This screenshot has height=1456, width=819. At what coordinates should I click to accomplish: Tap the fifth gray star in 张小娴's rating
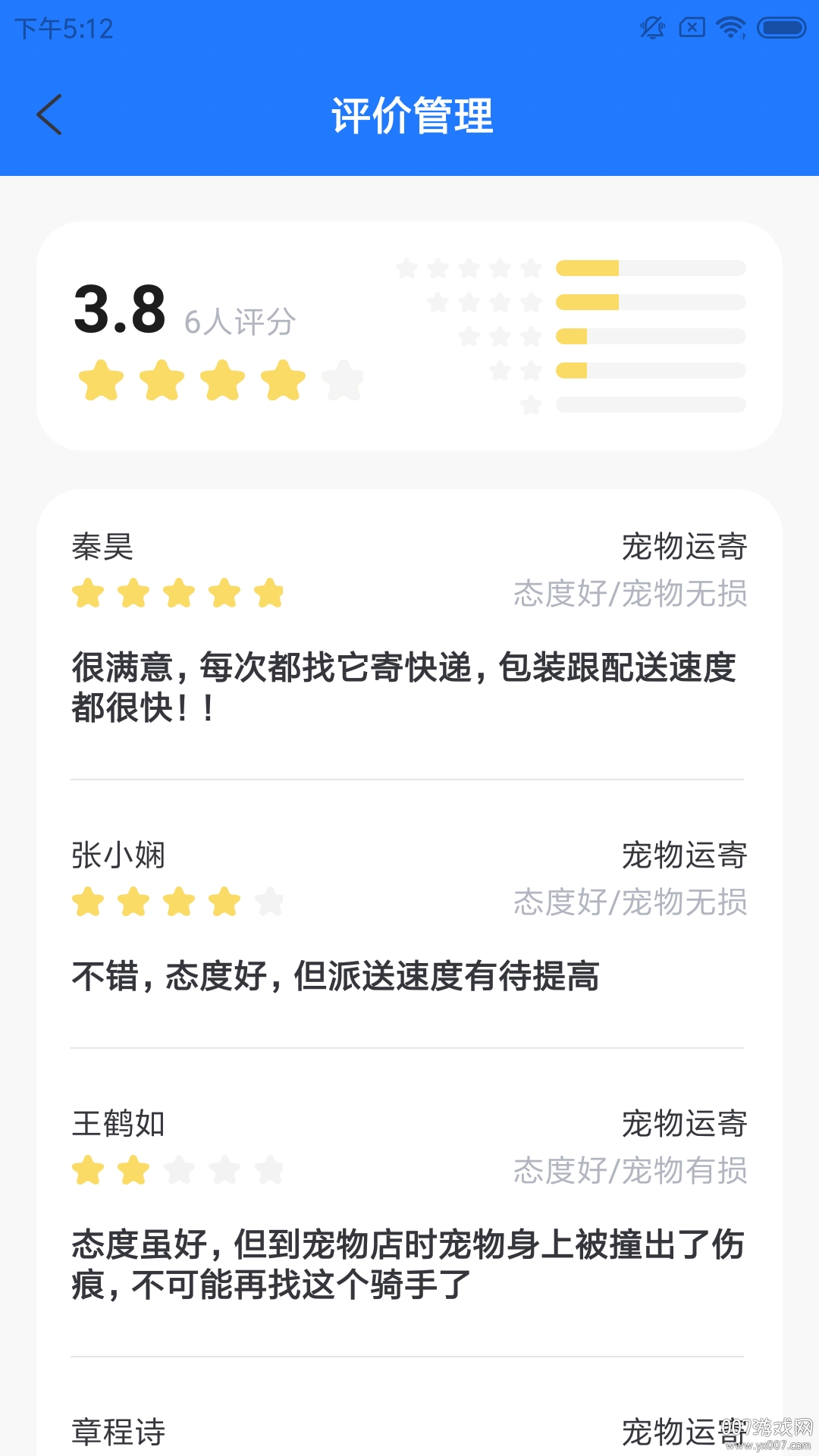coord(267,902)
